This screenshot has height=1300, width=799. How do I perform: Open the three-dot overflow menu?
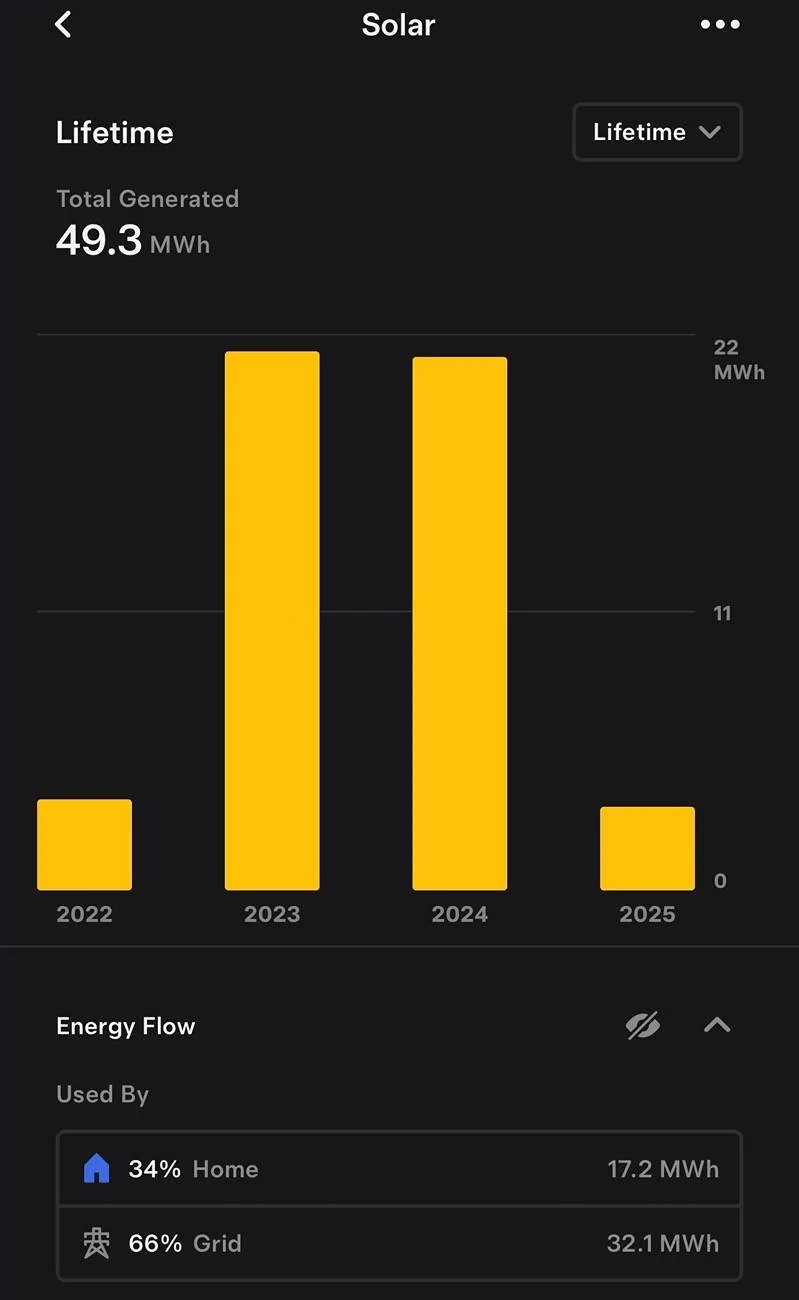point(720,25)
